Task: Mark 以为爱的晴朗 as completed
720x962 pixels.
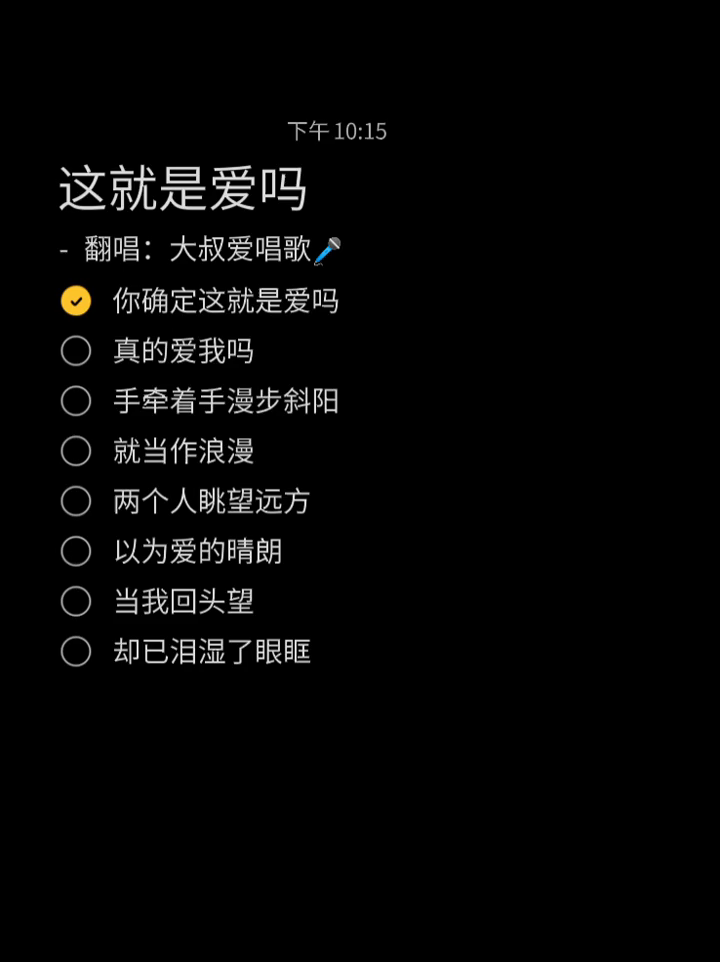Action: point(76,551)
